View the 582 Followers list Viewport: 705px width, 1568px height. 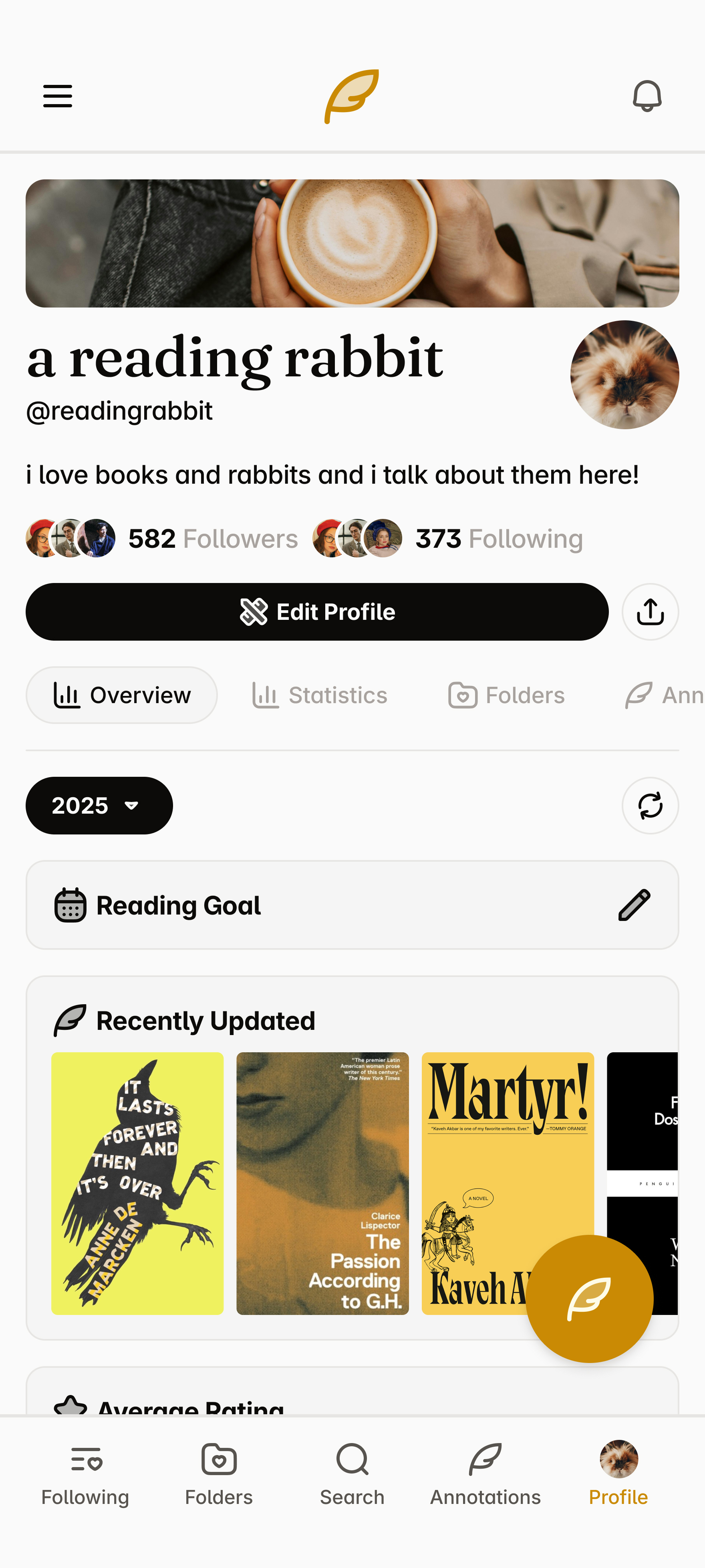coord(212,538)
